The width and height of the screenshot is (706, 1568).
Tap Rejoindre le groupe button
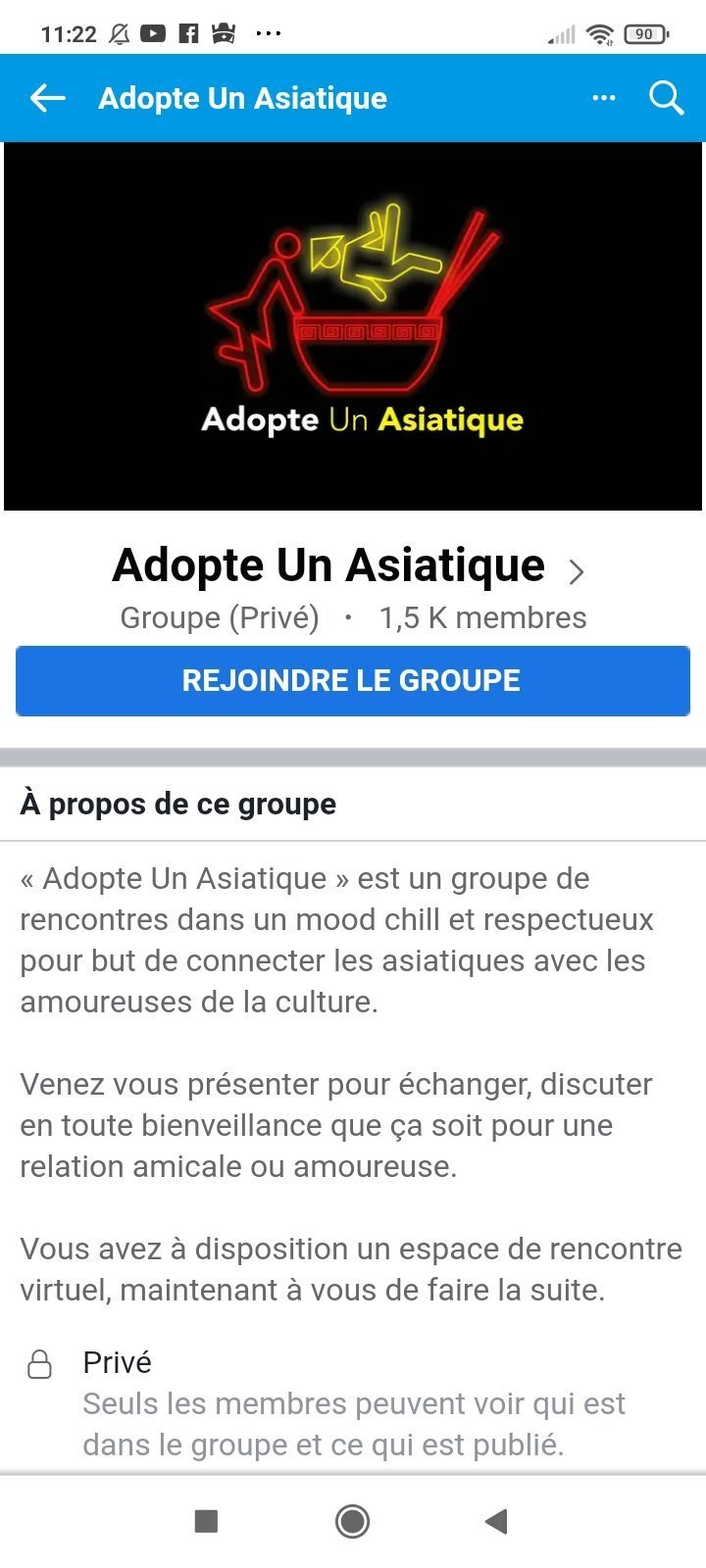[x=353, y=680]
